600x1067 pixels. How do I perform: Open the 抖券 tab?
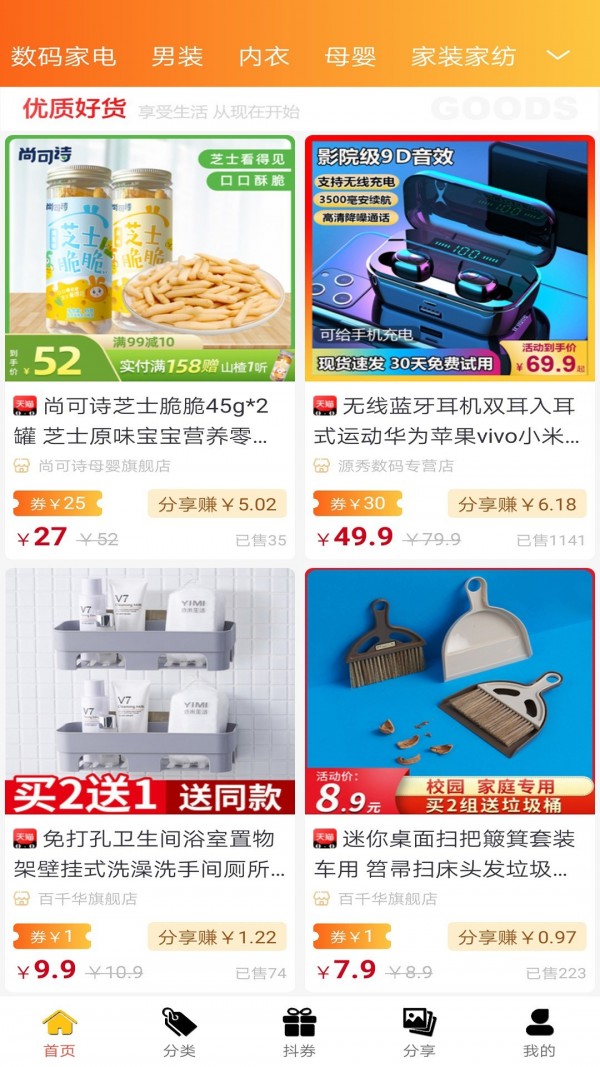click(x=299, y=1033)
